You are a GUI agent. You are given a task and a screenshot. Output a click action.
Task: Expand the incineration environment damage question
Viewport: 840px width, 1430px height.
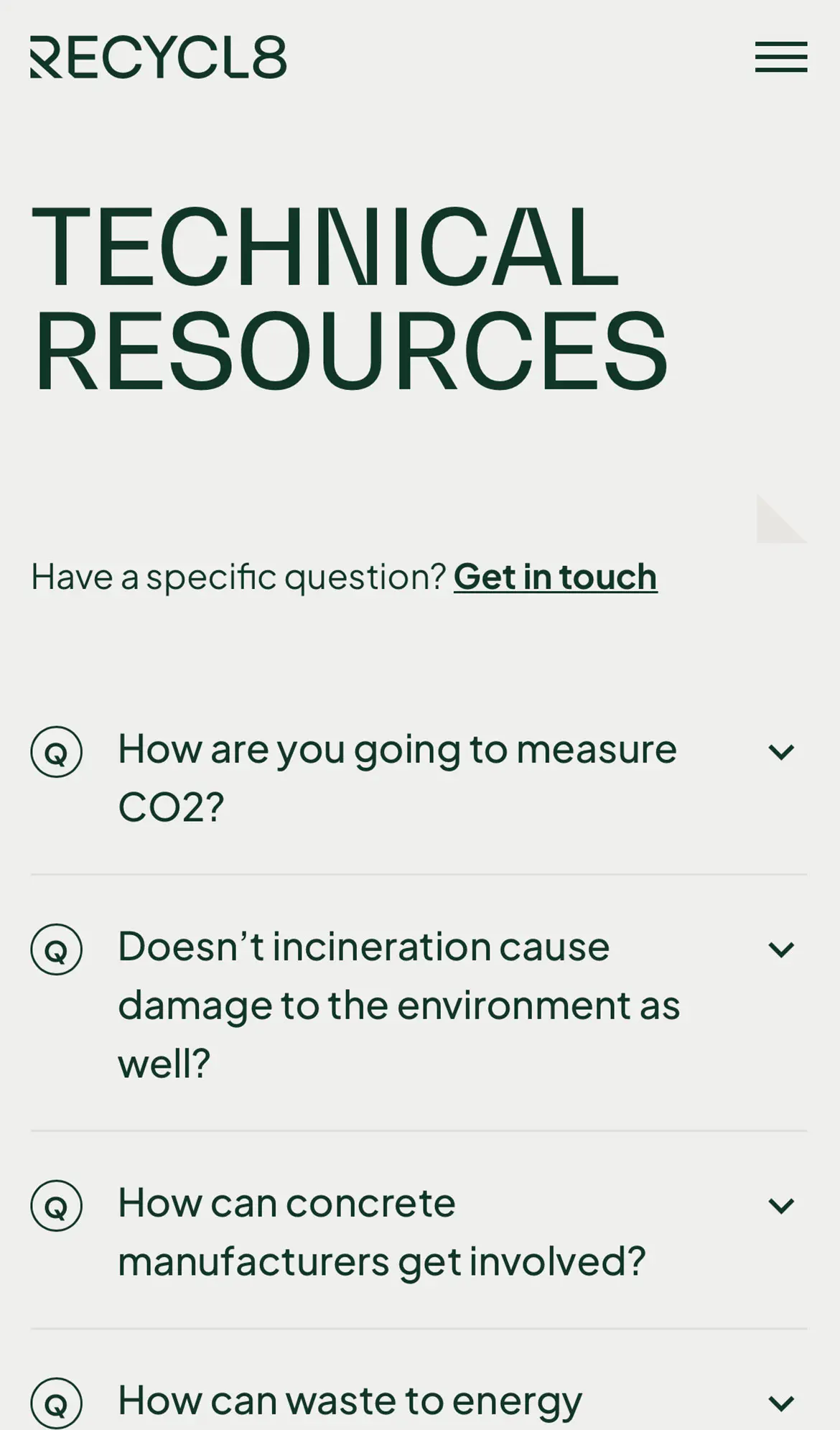click(780, 950)
